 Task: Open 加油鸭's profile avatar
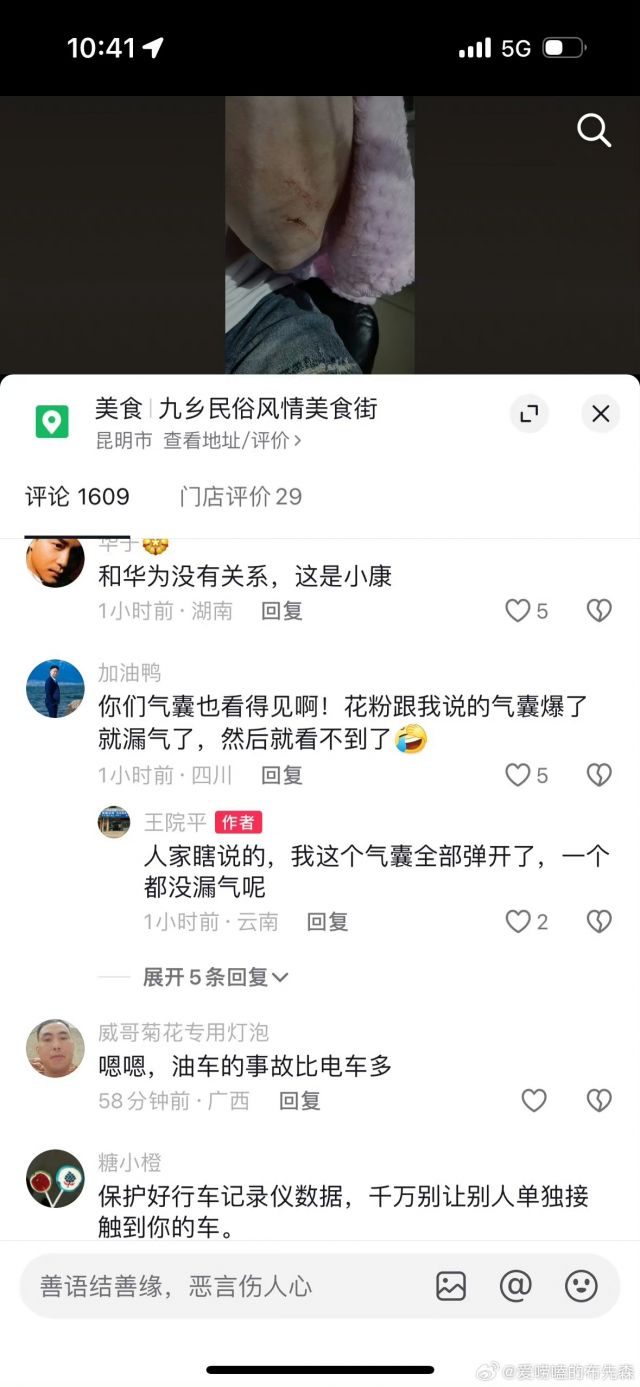pos(55,689)
